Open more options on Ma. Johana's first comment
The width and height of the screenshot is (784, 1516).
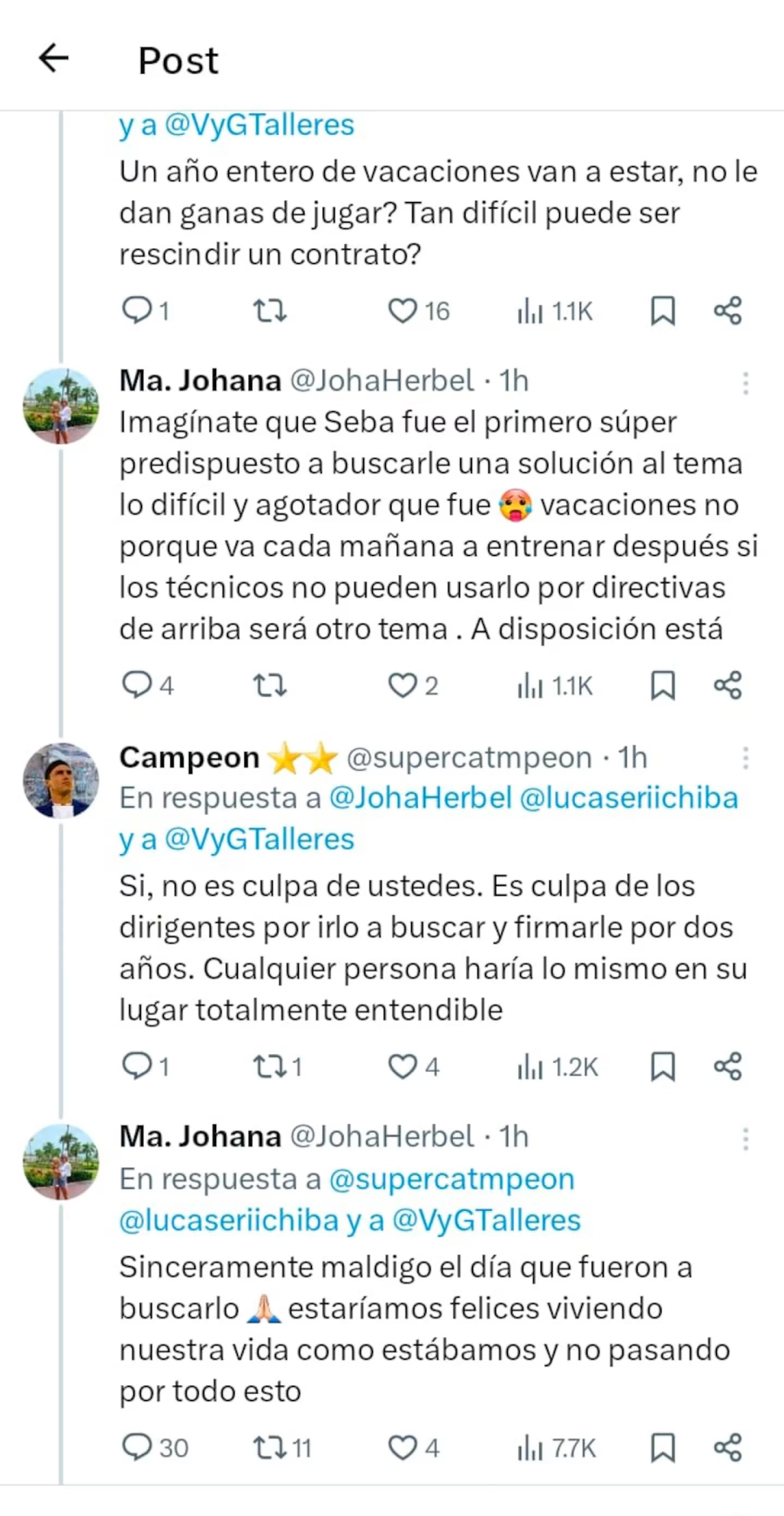click(x=746, y=383)
